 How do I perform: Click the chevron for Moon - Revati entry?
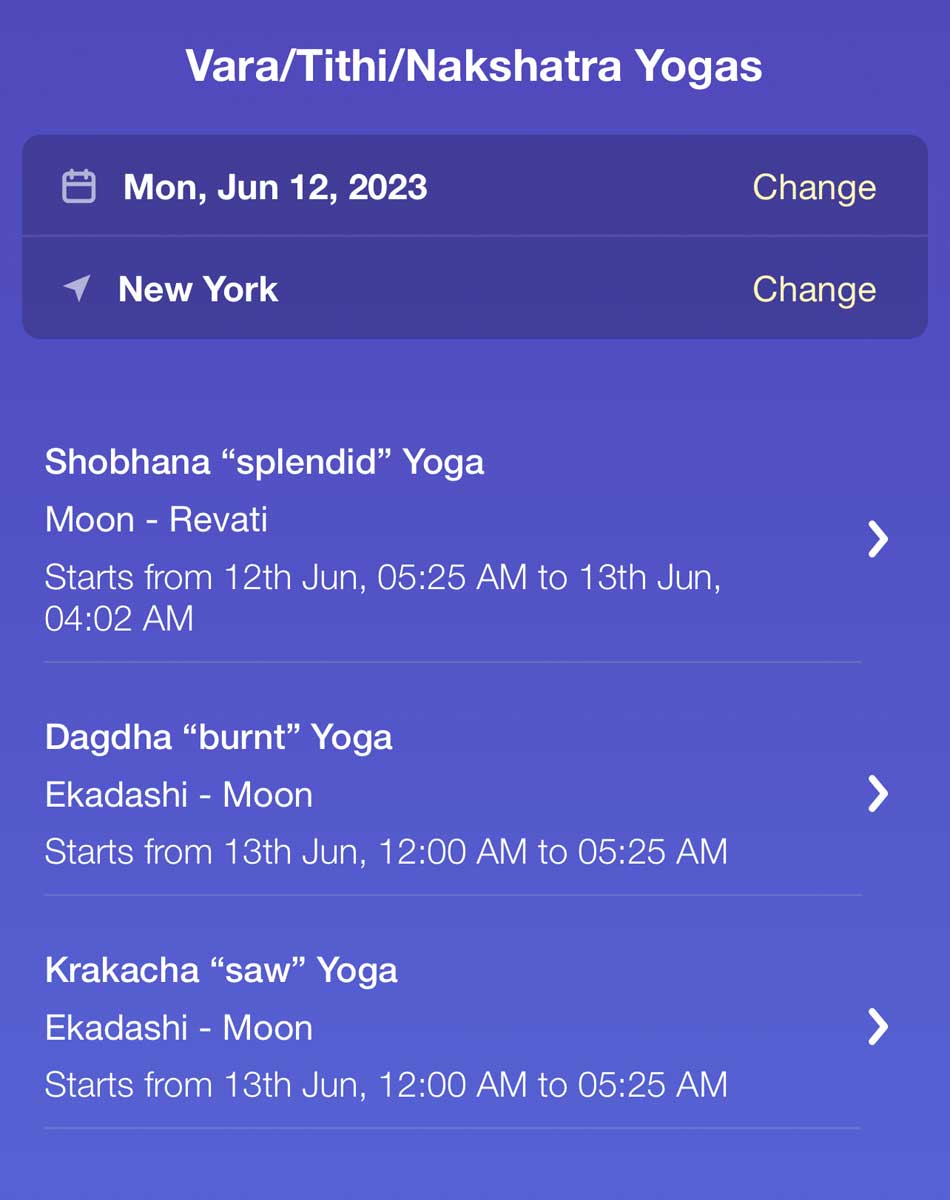pos(878,539)
